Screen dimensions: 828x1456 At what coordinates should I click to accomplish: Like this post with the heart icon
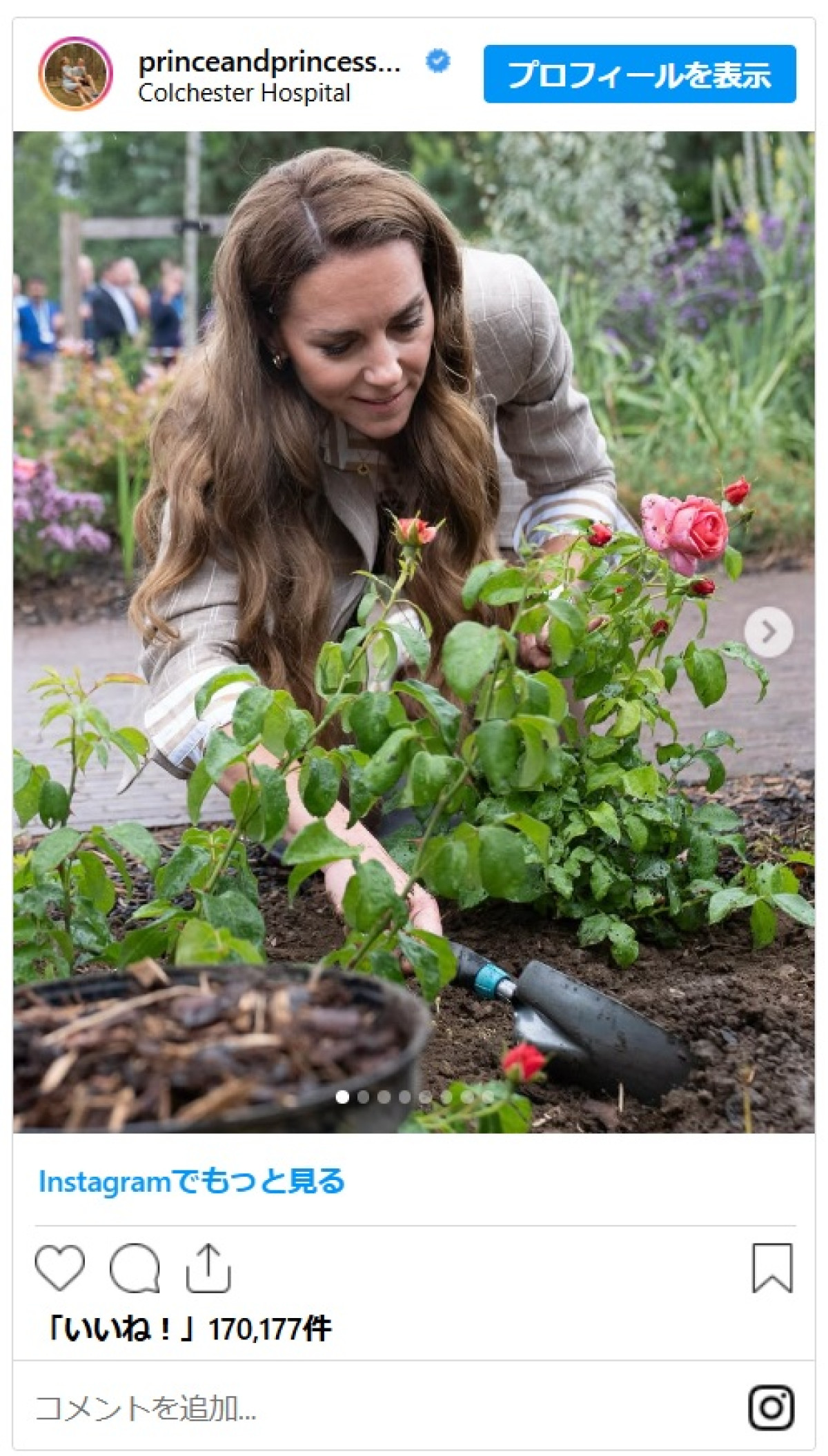tap(60, 1267)
